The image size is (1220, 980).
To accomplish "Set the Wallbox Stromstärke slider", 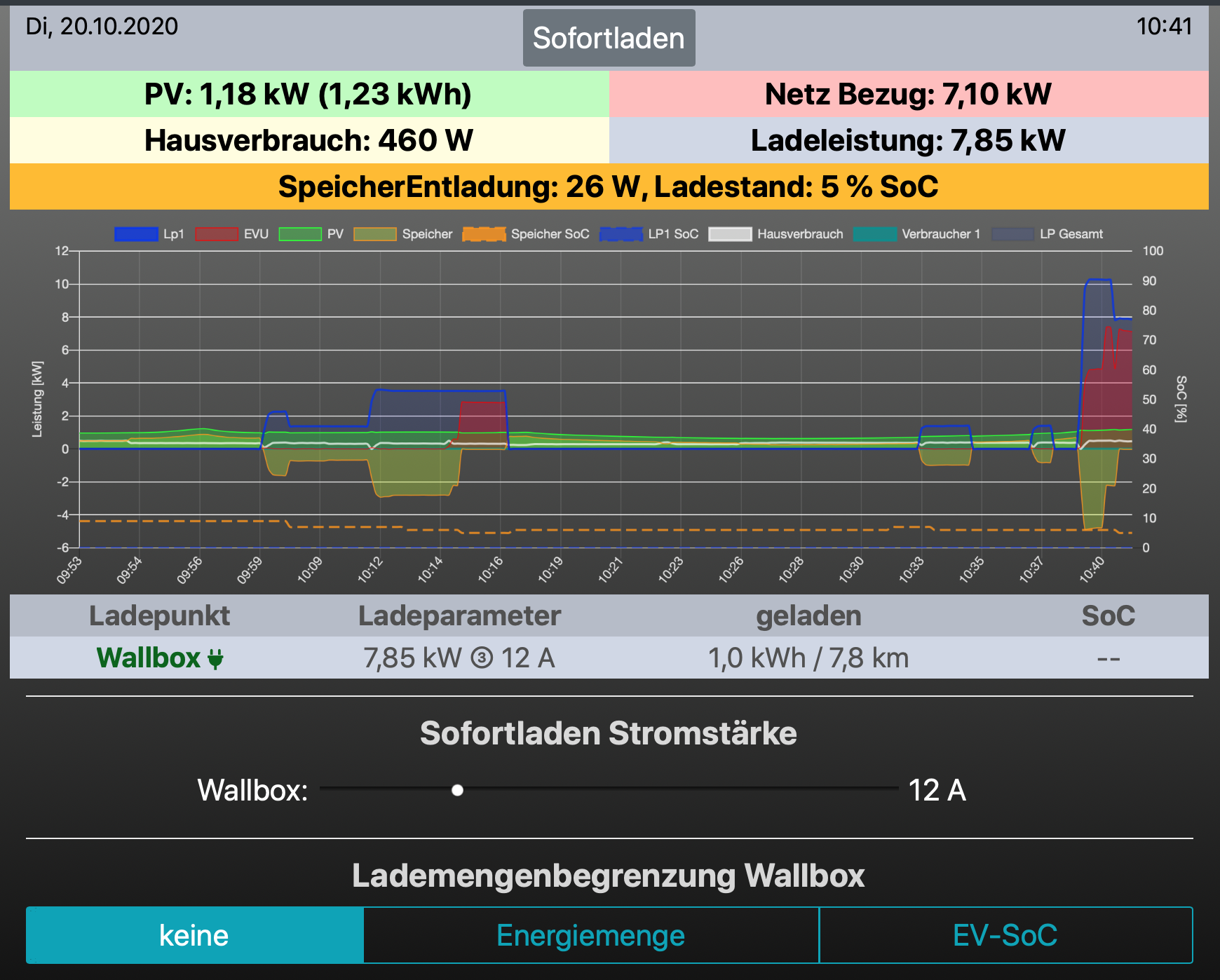I will [x=457, y=790].
